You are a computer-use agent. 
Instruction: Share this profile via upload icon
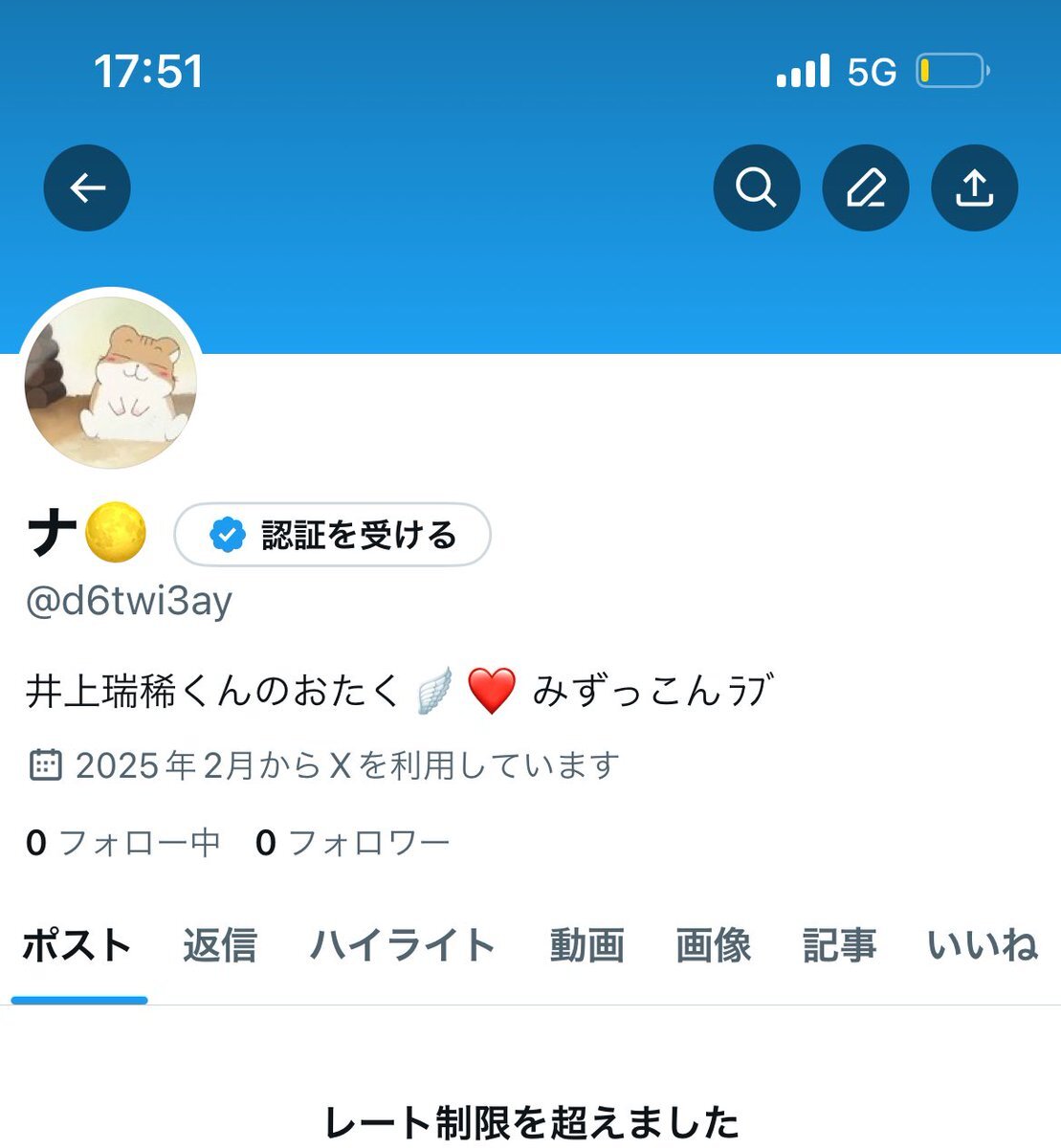974,188
